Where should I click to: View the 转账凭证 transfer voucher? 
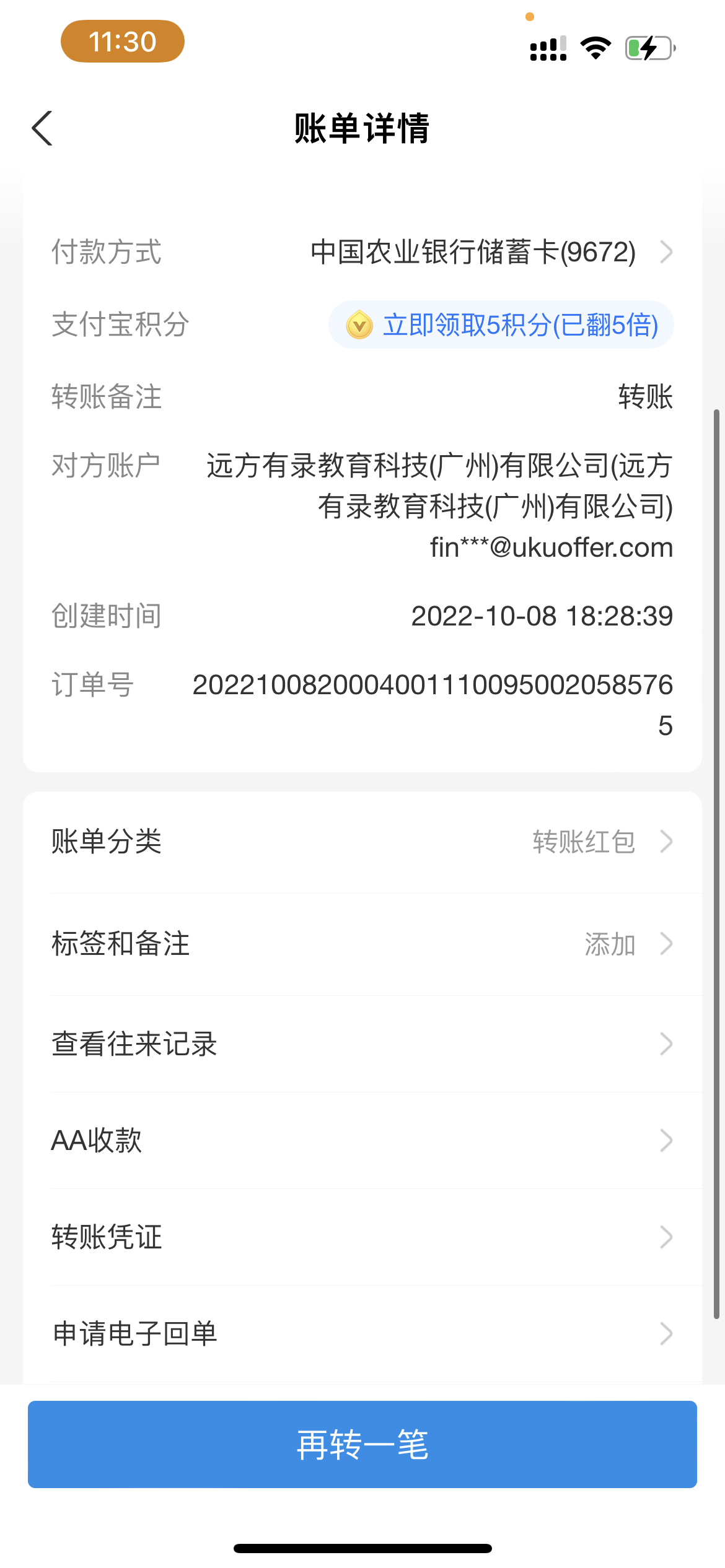(x=362, y=1237)
